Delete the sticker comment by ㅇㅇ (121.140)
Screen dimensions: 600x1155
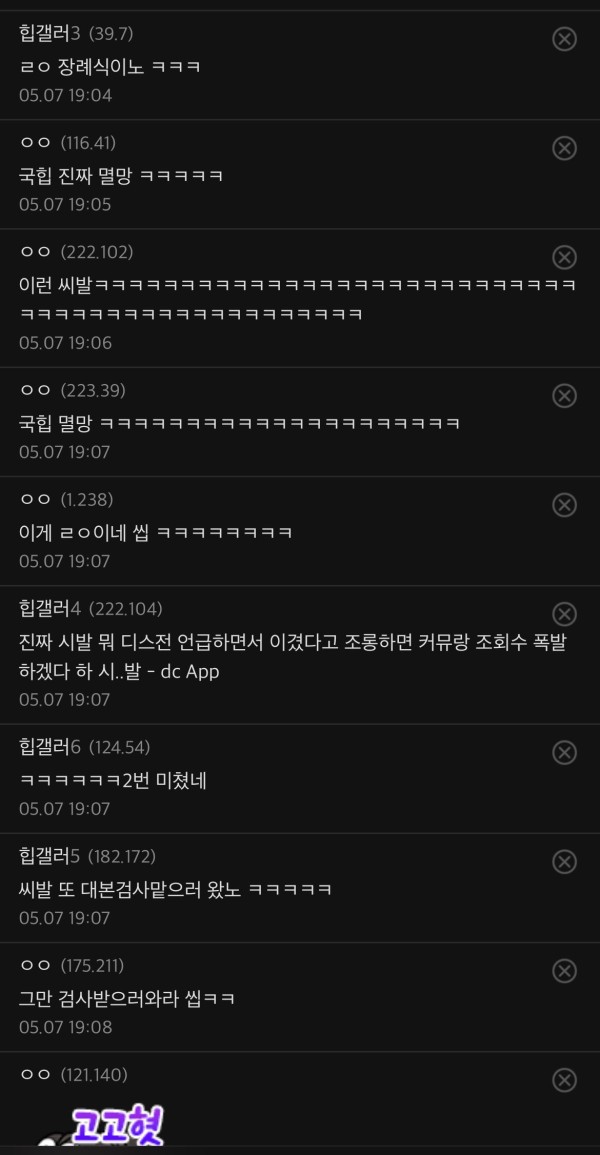(564, 1080)
